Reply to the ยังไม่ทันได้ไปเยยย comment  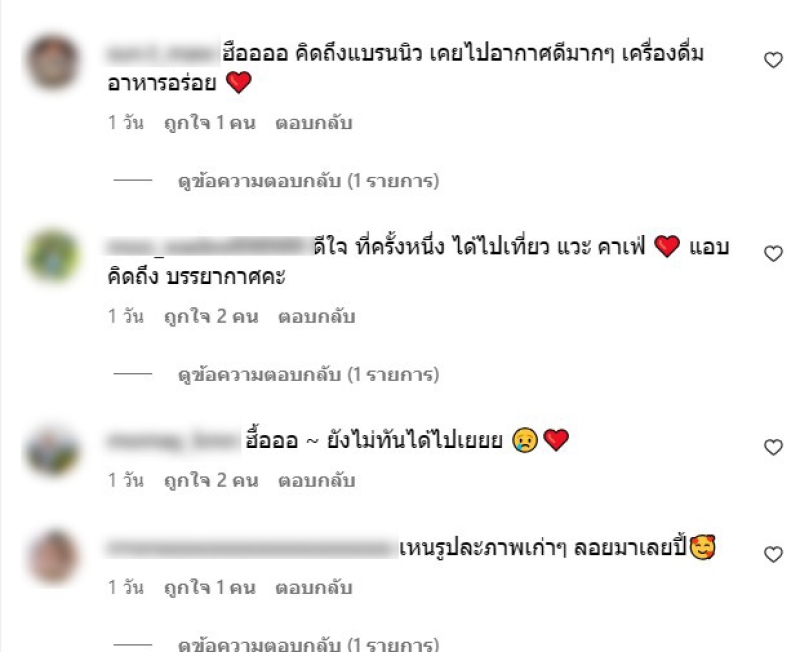316,481
